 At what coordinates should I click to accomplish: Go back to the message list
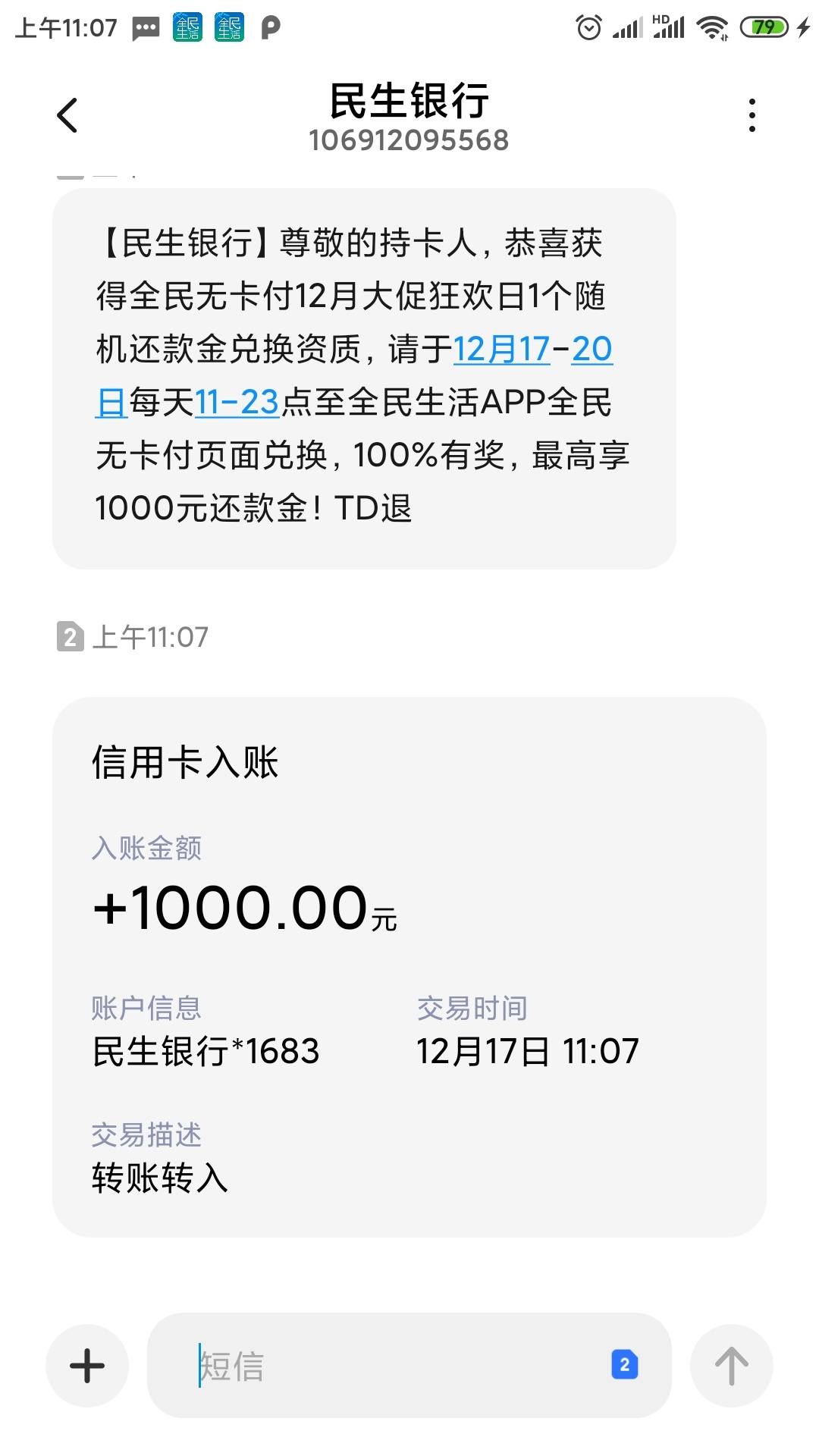tap(67, 116)
